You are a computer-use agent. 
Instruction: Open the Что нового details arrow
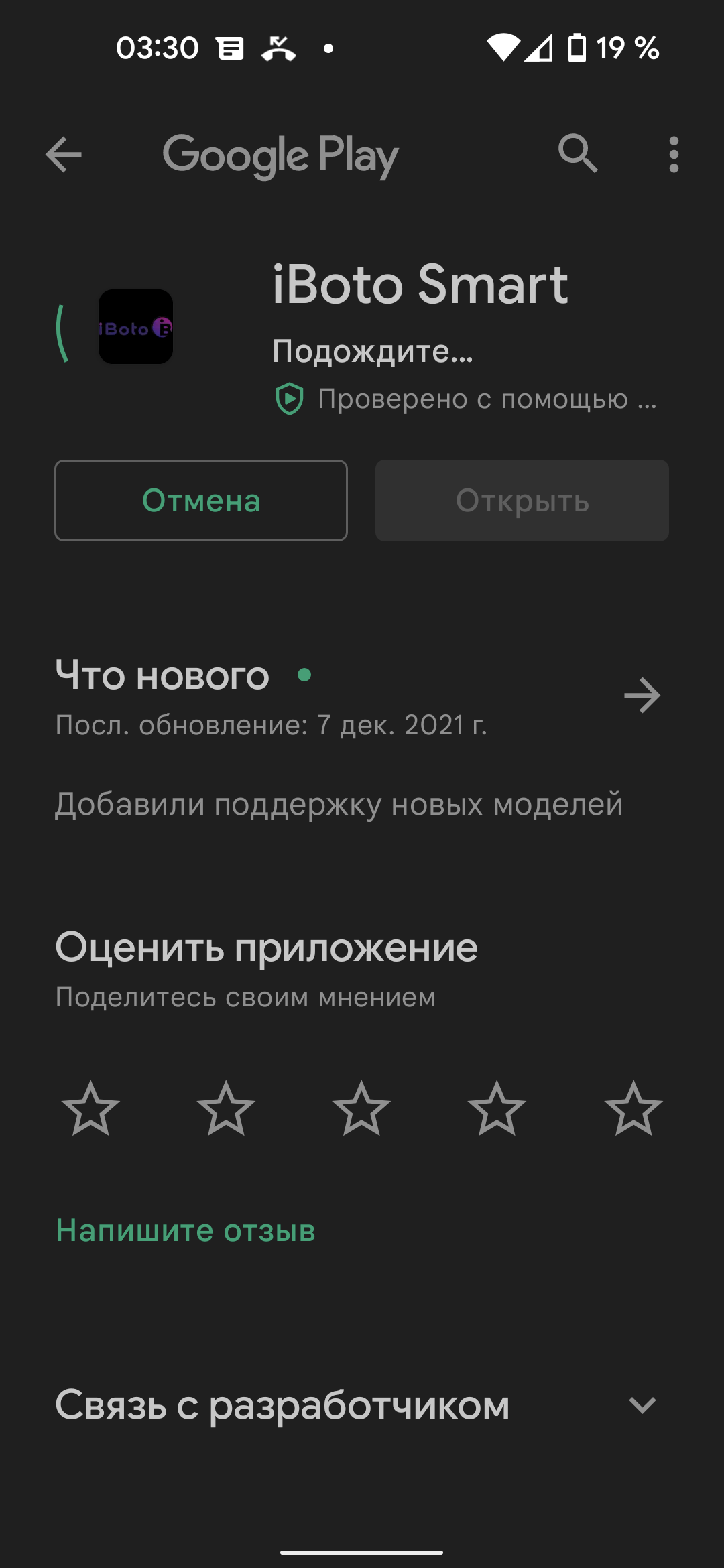[x=642, y=696]
